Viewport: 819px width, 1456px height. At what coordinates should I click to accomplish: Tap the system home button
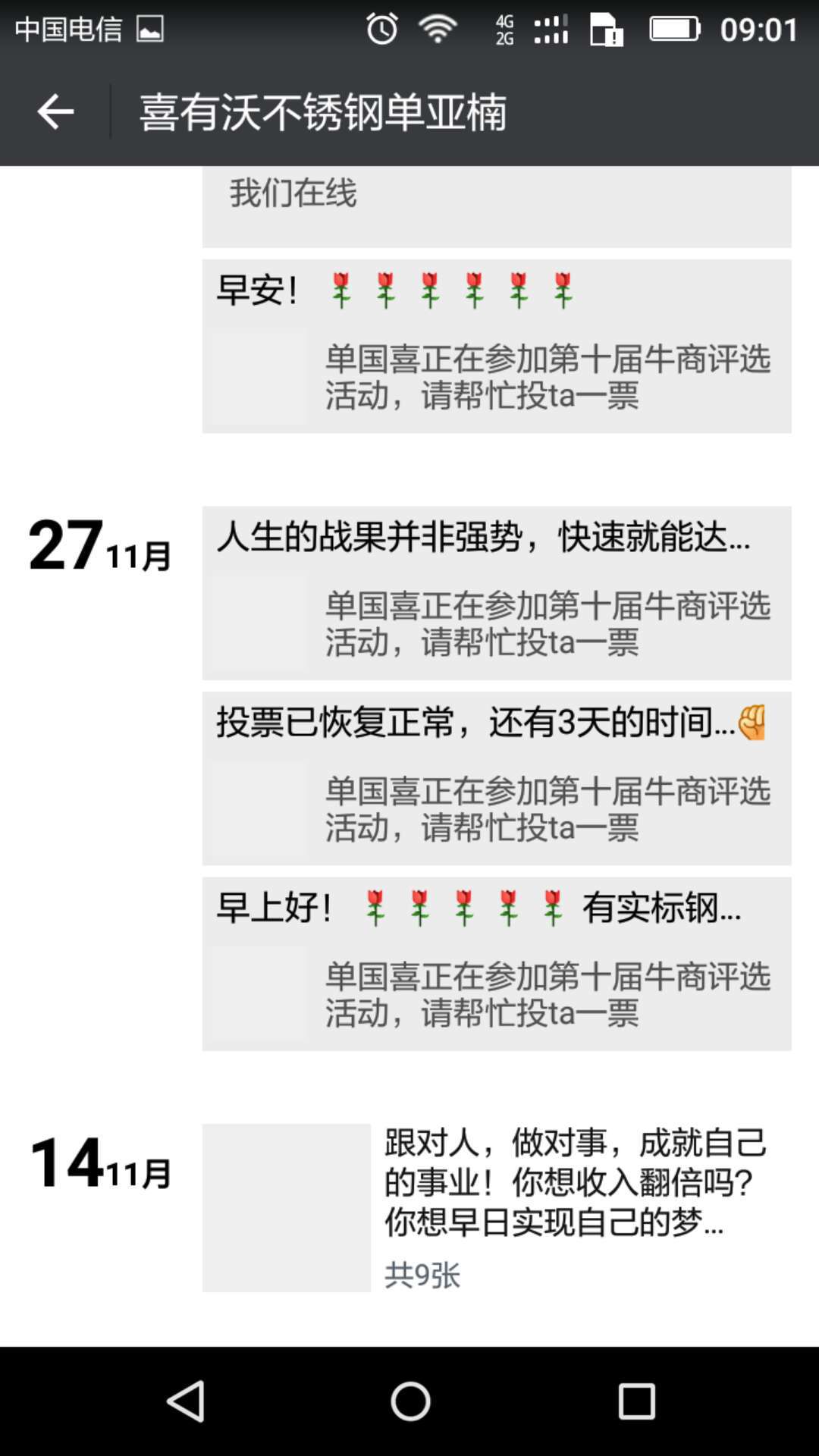pos(409,1401)
